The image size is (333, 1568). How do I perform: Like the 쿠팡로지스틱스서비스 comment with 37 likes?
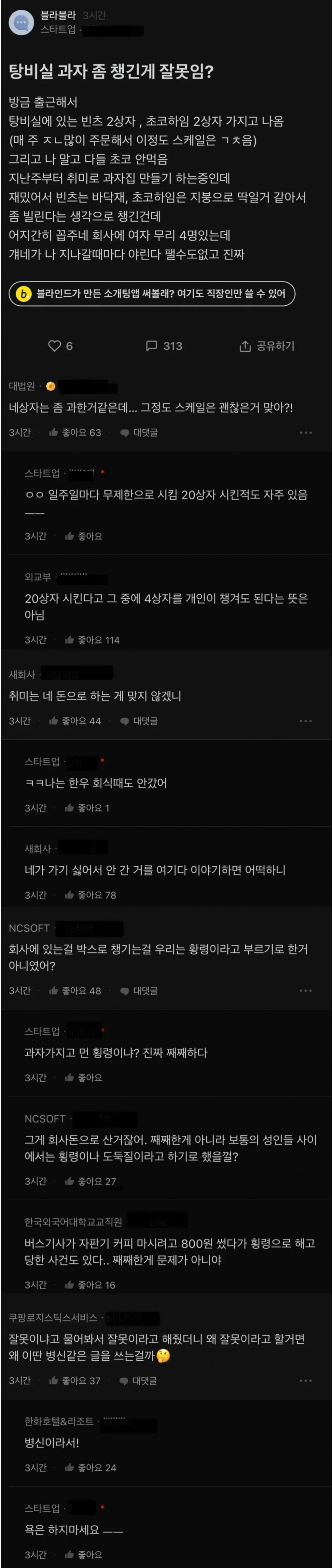point(74,1380)
